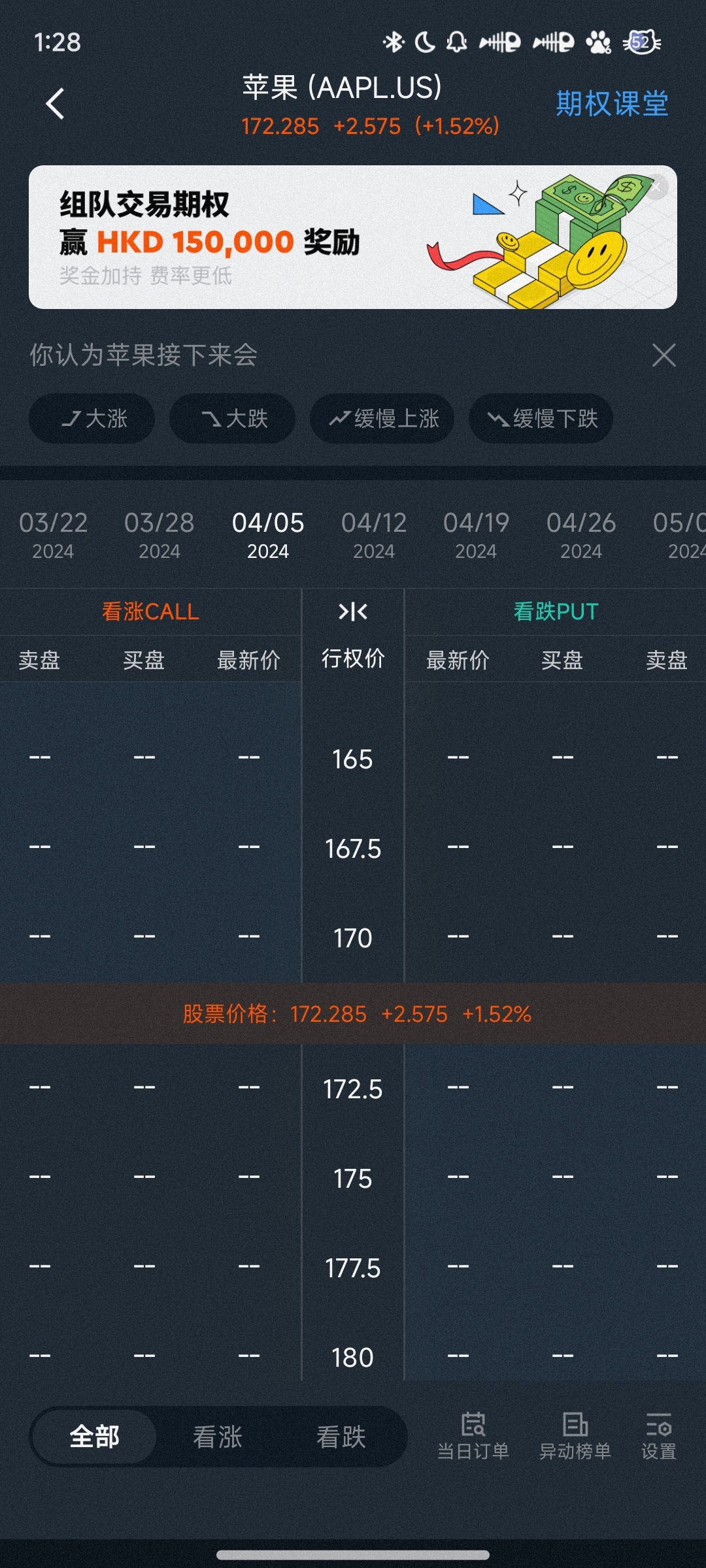Open the 期权课堂 link

(x=612, y=104)
